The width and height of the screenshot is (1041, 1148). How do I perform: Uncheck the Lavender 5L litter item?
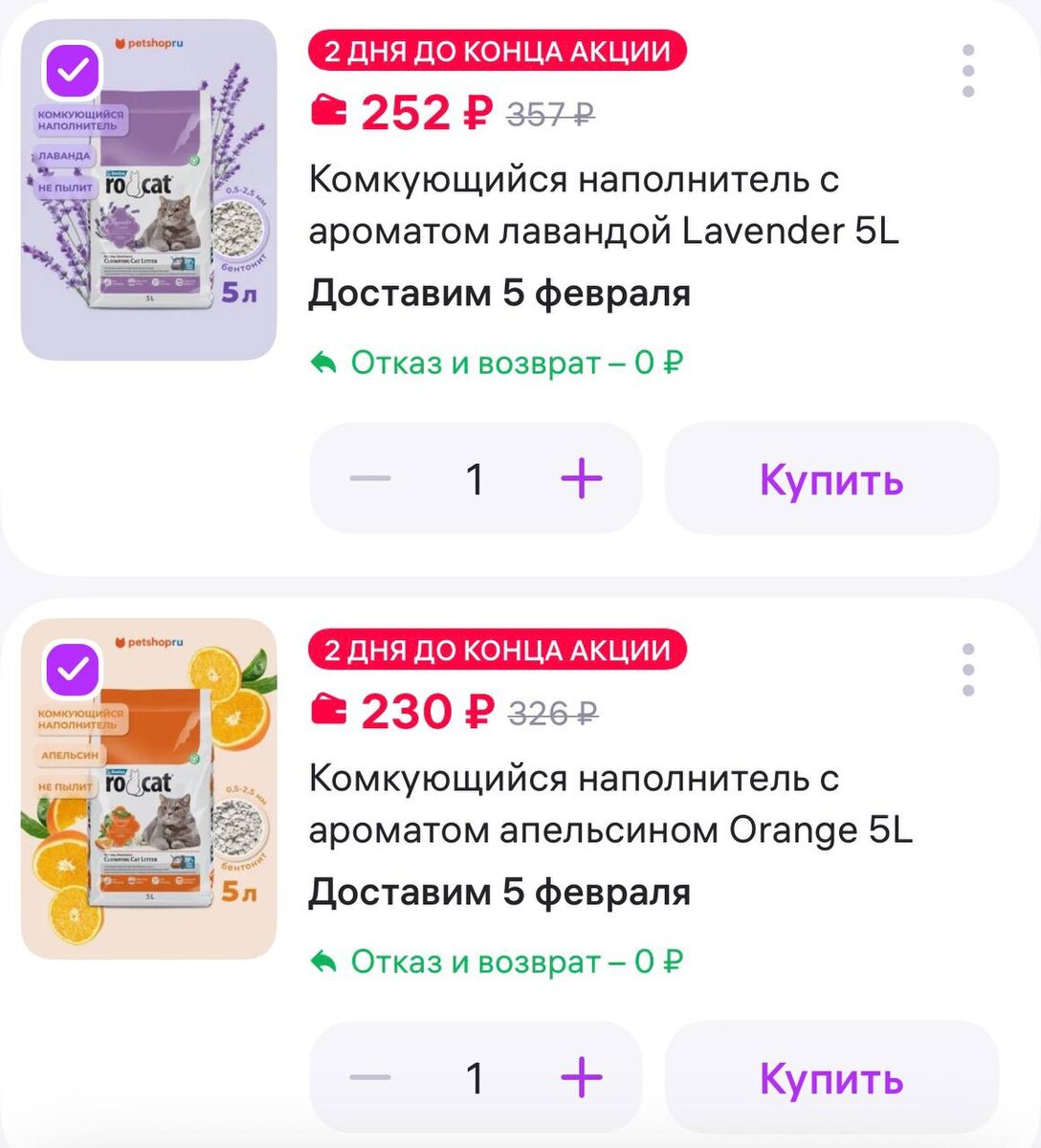[x=73, y=70]
